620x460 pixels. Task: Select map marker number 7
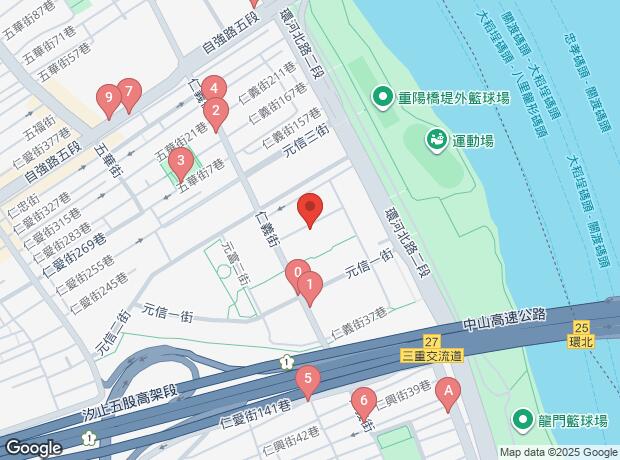[129, 96]
